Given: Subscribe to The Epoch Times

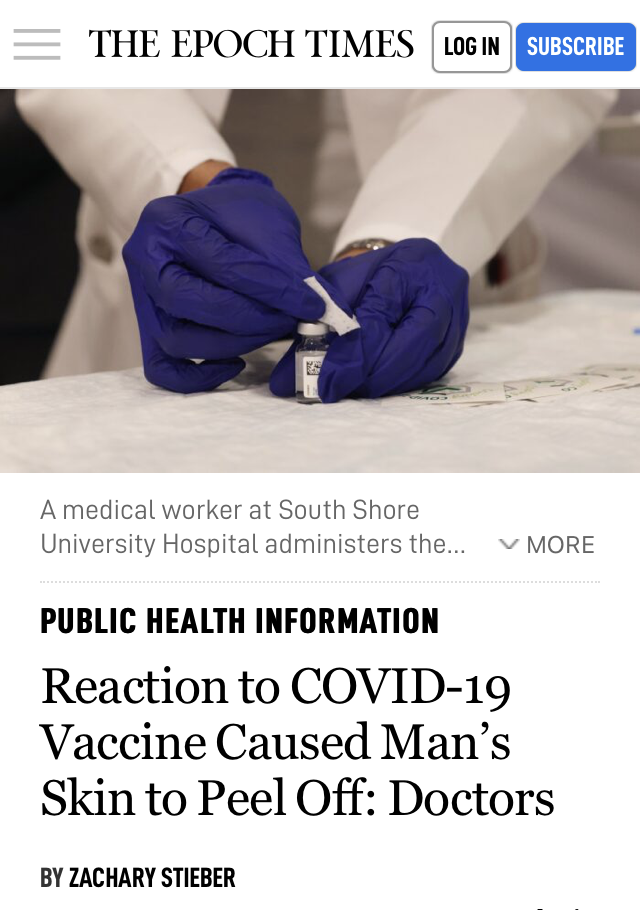Looking at the screenshot, I should click(x=575, y=47).
